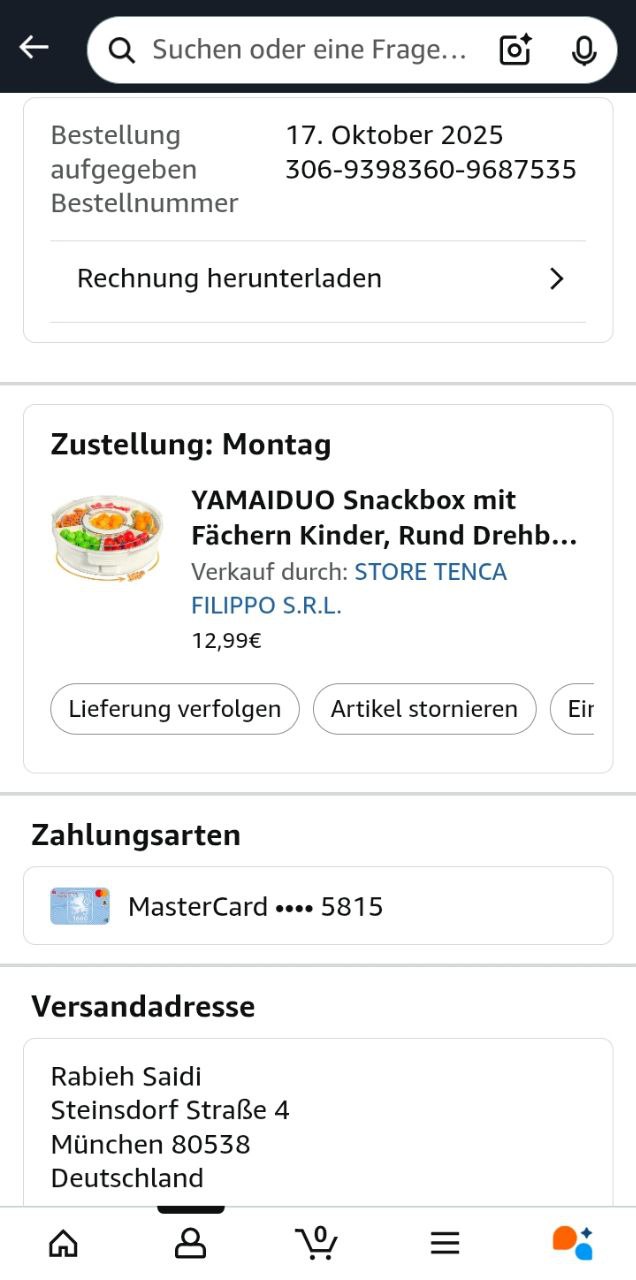Viewport: 636px width, 1280px height.
Task: Select Lieferung verfolgen
Action: [175, 709]
